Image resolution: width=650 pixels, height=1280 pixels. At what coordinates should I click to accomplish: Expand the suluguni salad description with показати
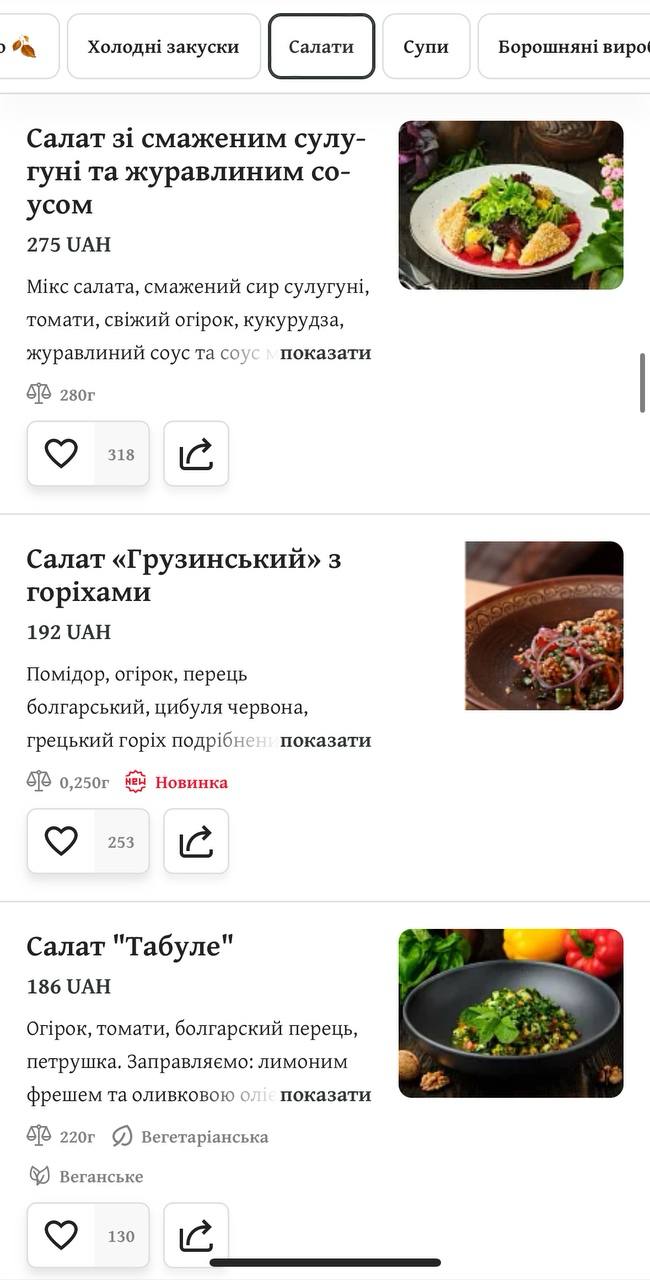325,353
